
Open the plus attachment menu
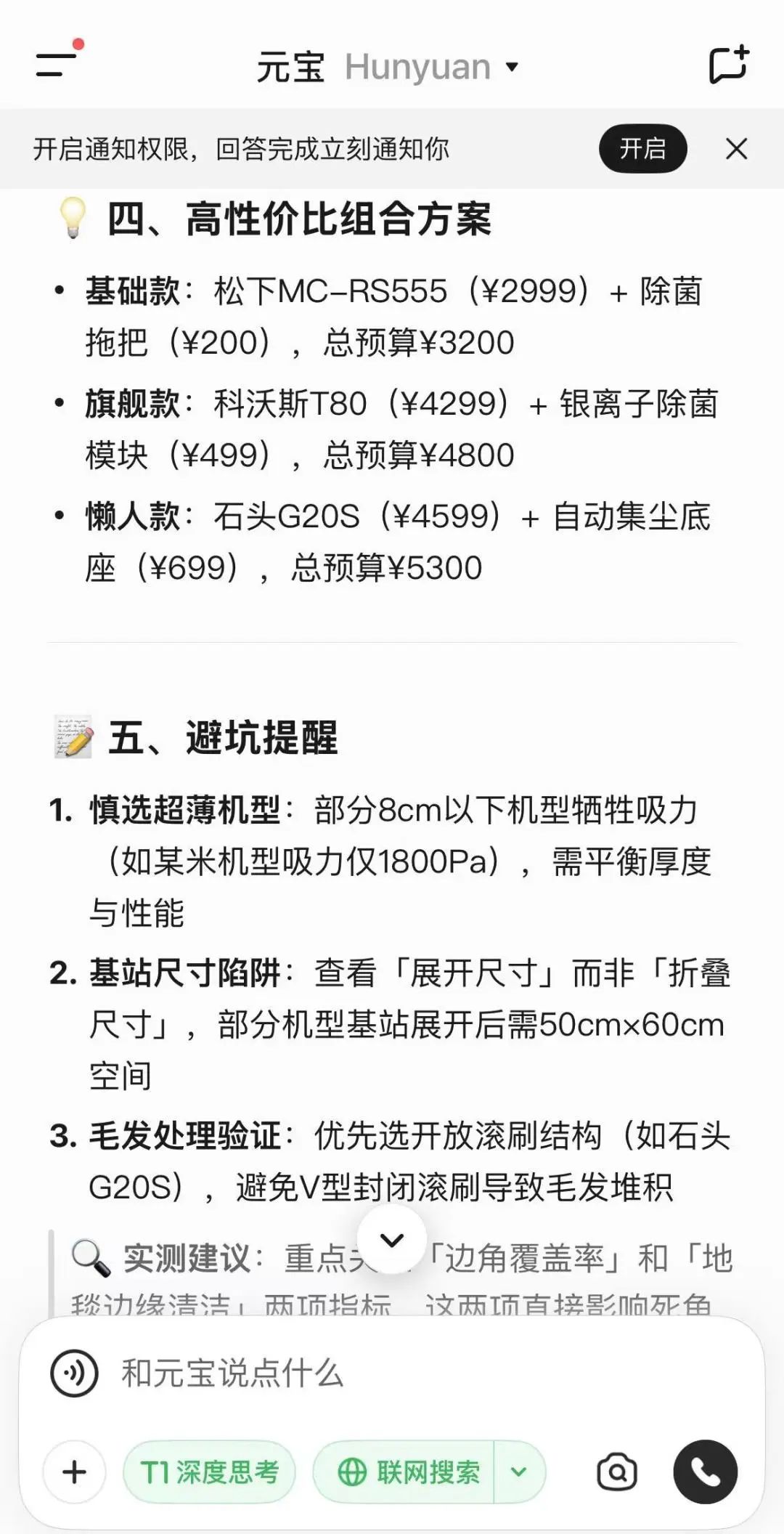pos(75,1472)
